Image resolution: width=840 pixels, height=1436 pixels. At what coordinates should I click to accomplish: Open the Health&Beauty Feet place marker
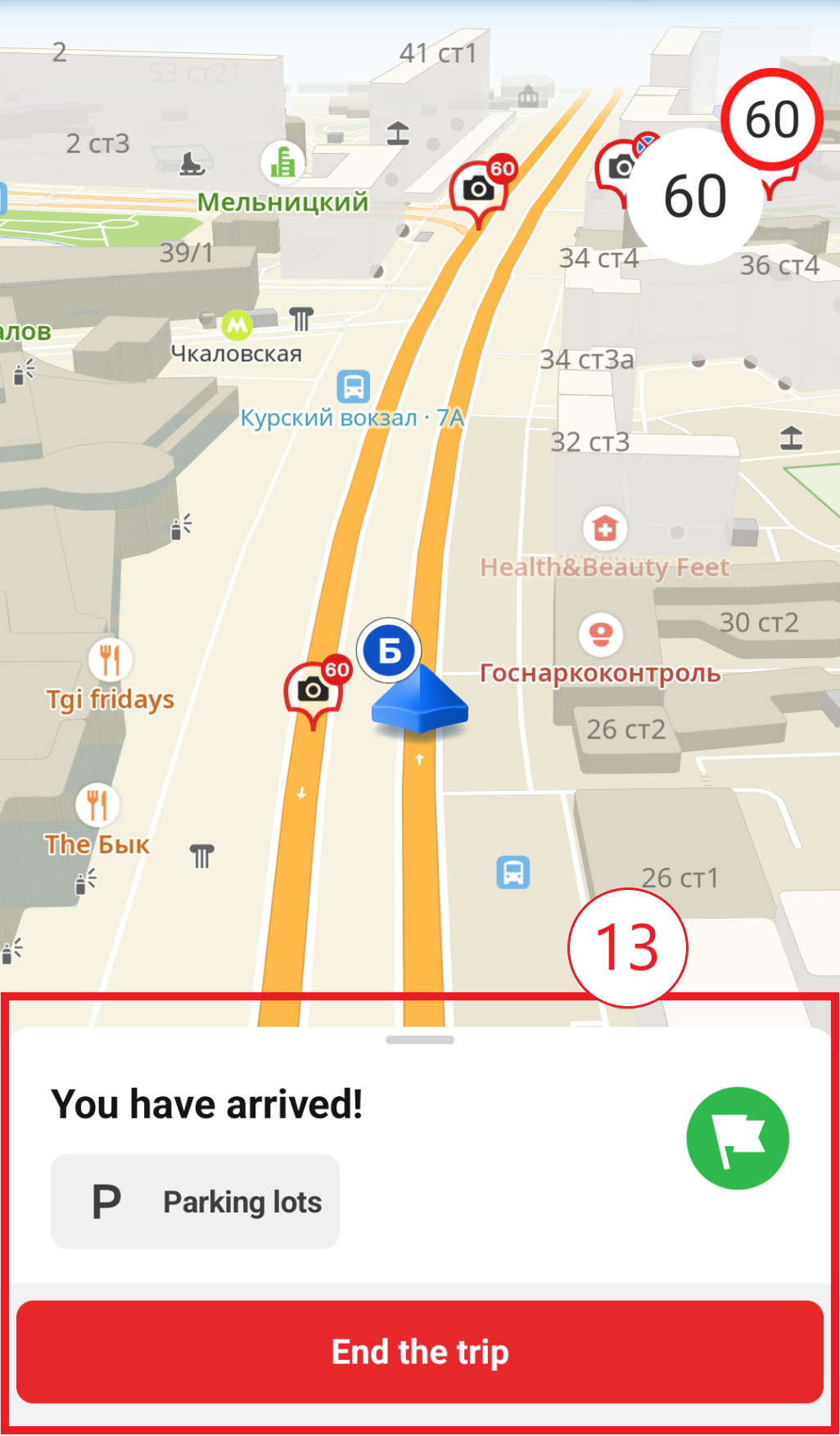(605, 530)
